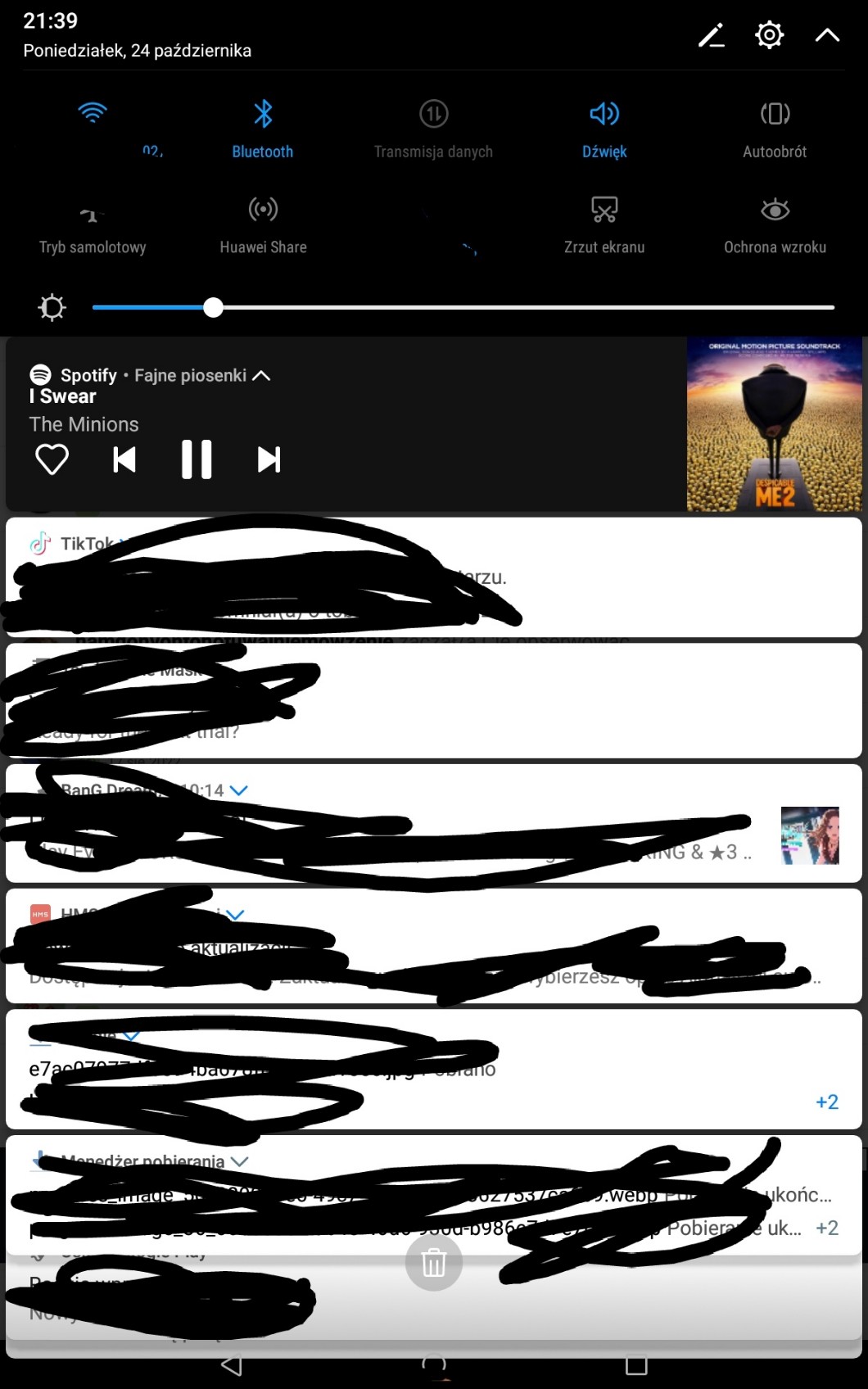
Task: Set brightness at the slider's middle
Action: [x=463, y=308]
